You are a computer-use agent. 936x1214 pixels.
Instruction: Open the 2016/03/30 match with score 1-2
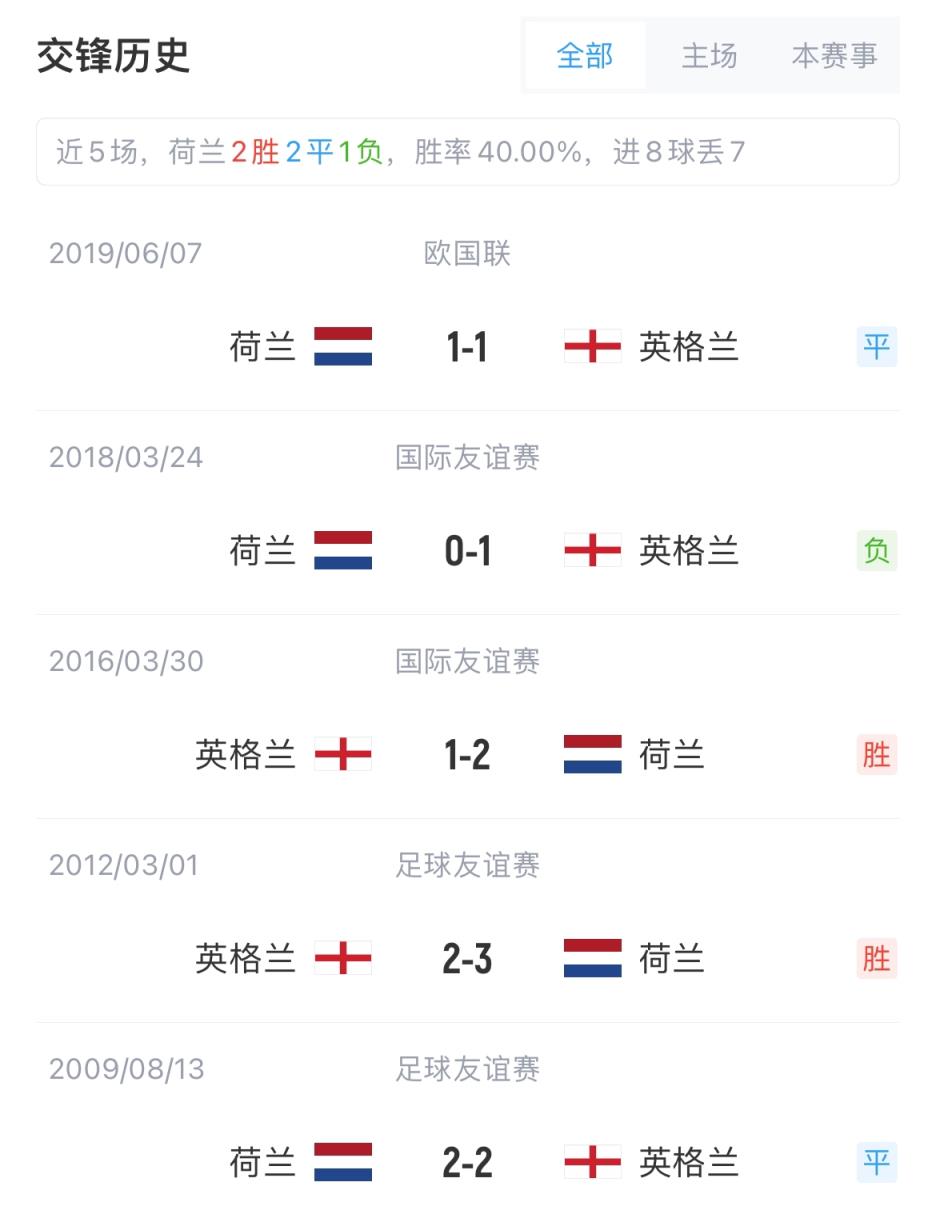[467, 755]
